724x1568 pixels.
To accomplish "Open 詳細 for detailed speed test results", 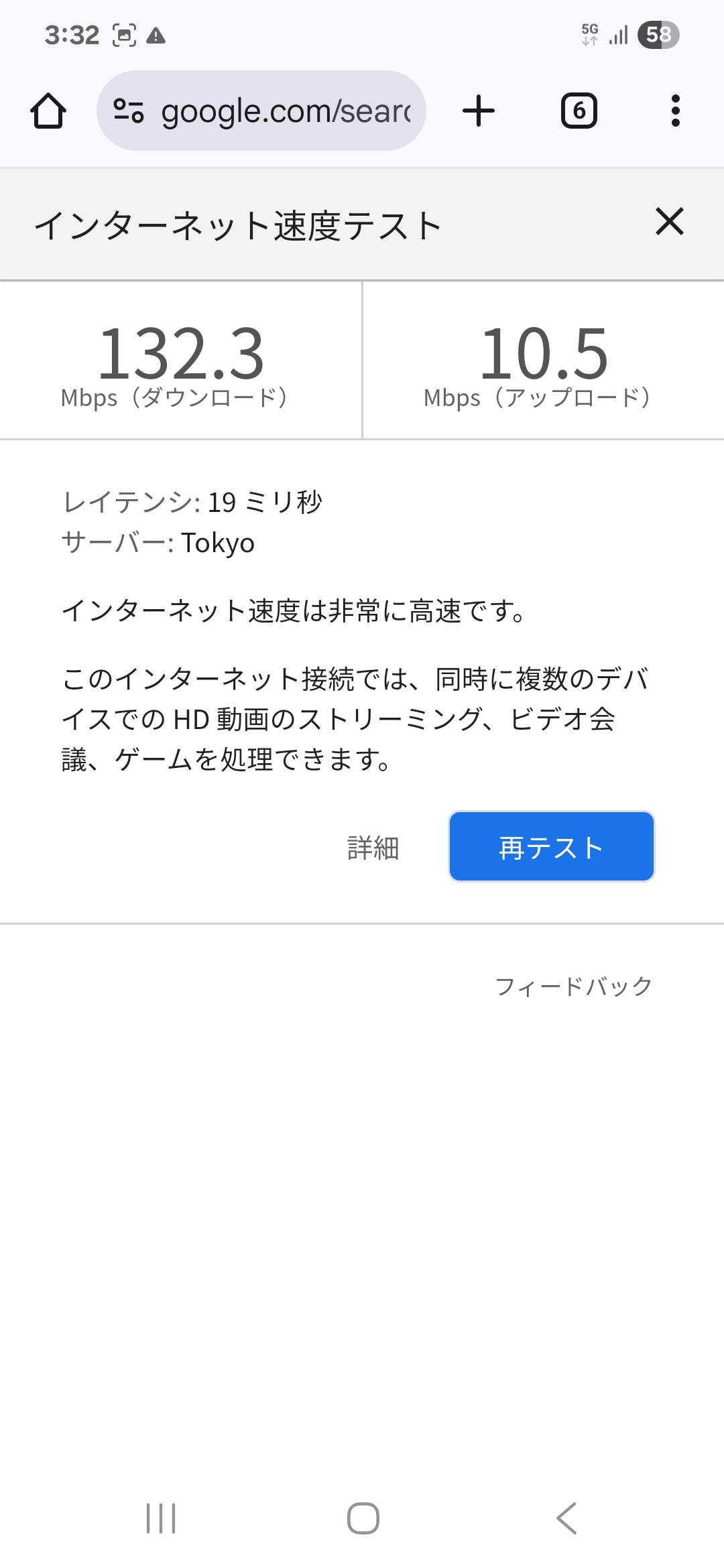I will (x=373, y=846).
